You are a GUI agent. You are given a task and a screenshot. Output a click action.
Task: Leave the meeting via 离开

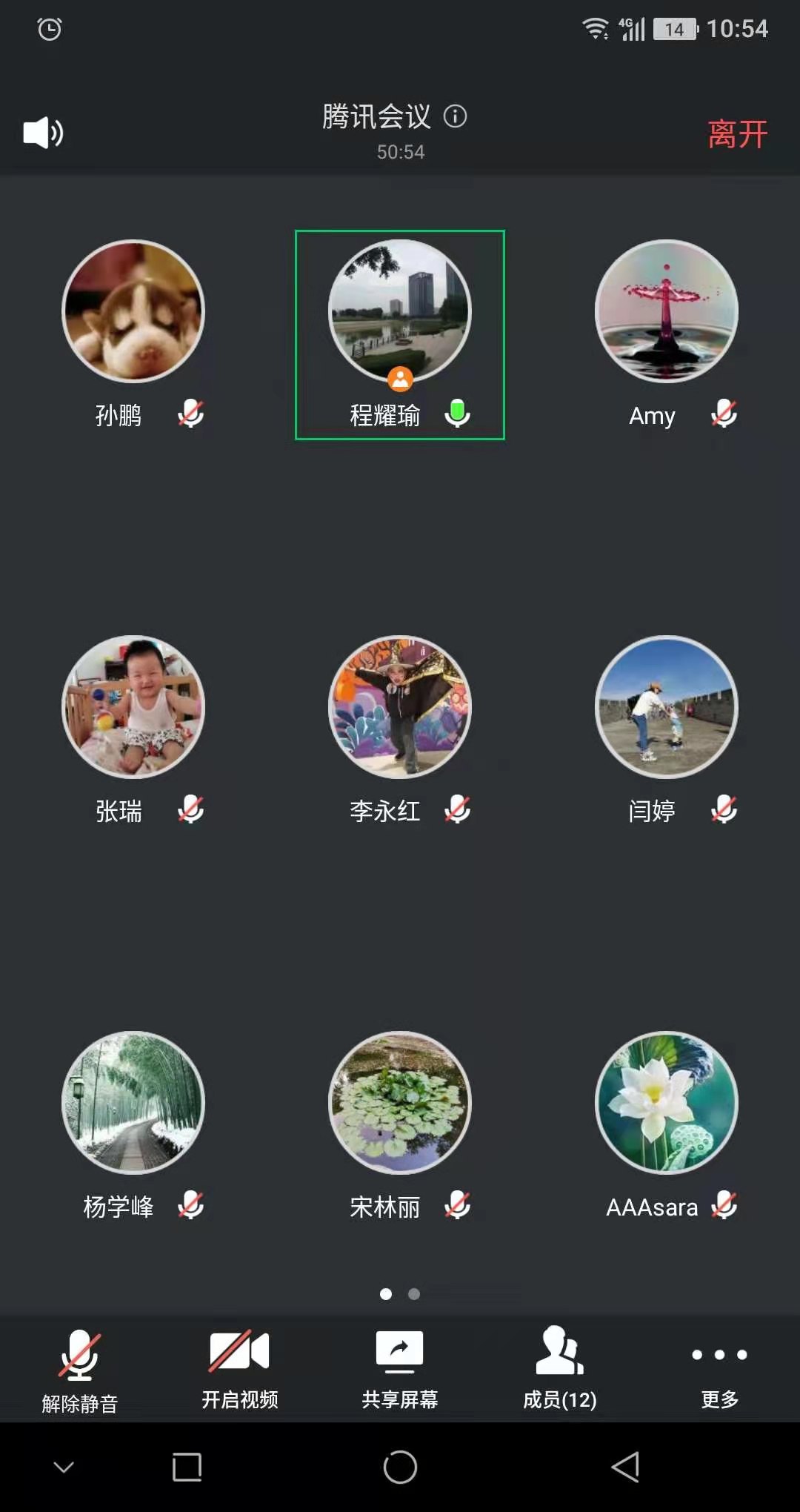pos(736,134)
